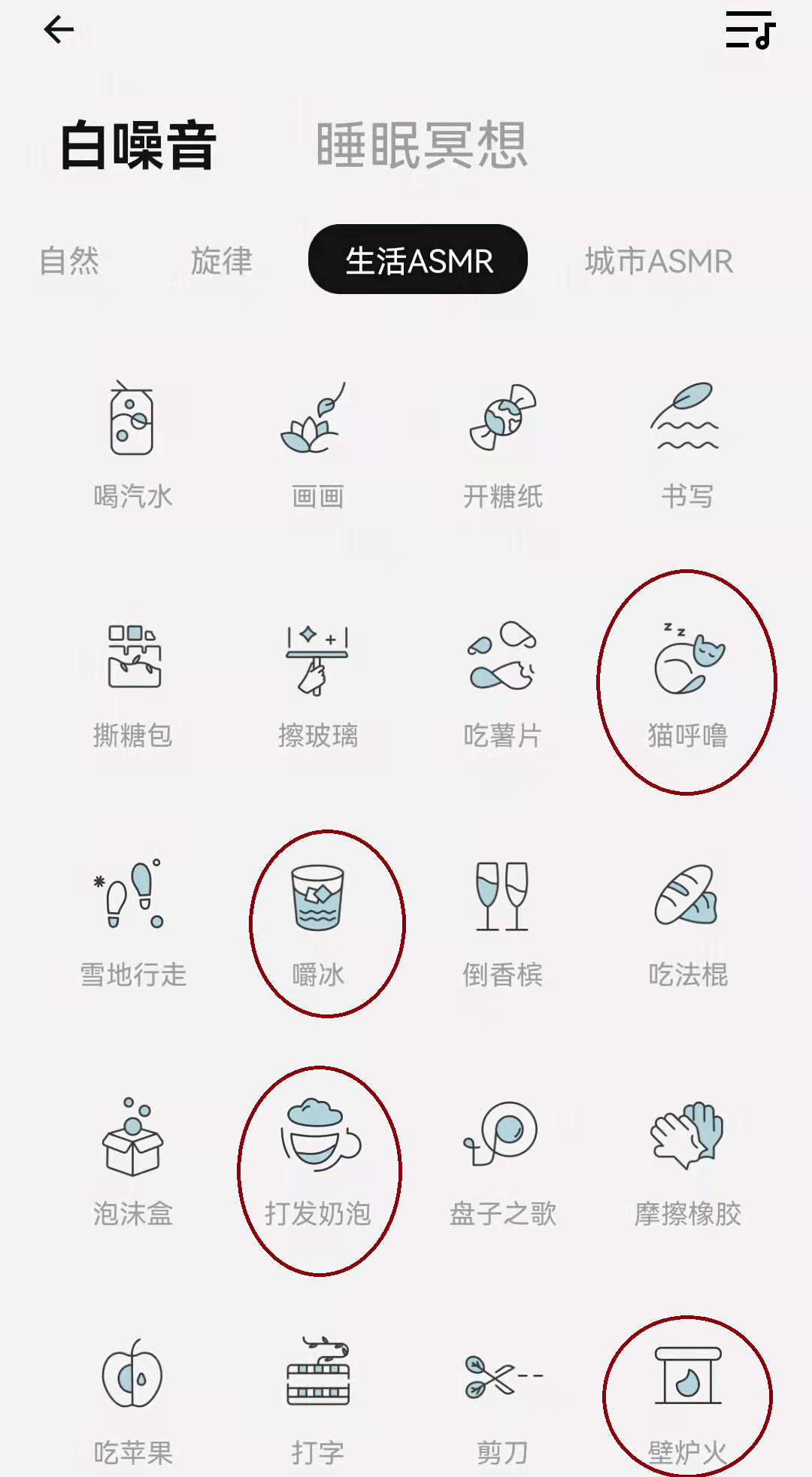Open the 旋律 melody category
The image size is (812, 1477).
pos(220,262)
